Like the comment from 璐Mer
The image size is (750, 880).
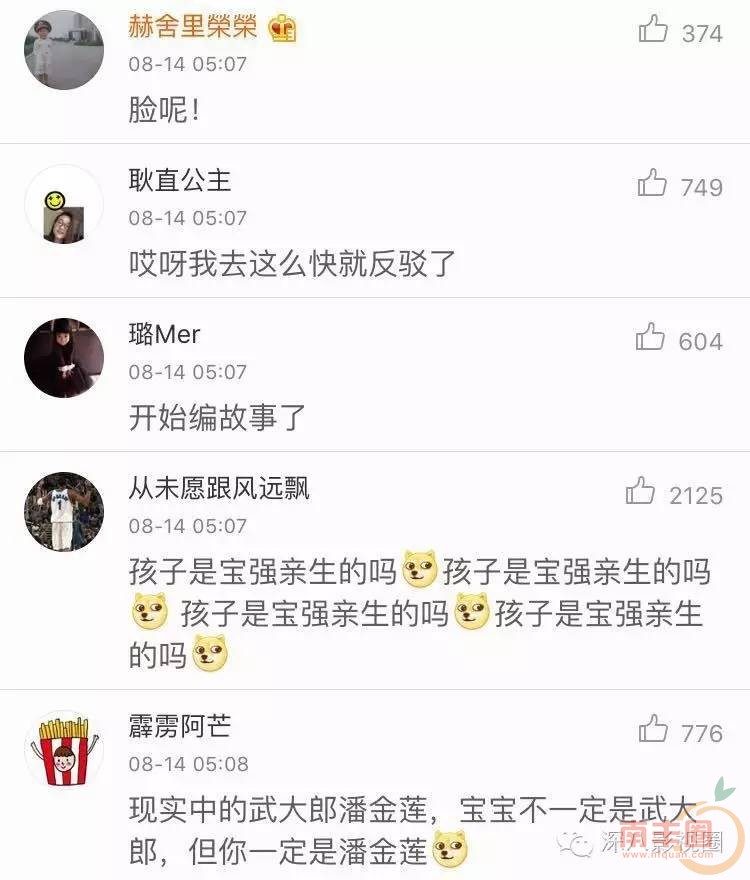(651, 338)
